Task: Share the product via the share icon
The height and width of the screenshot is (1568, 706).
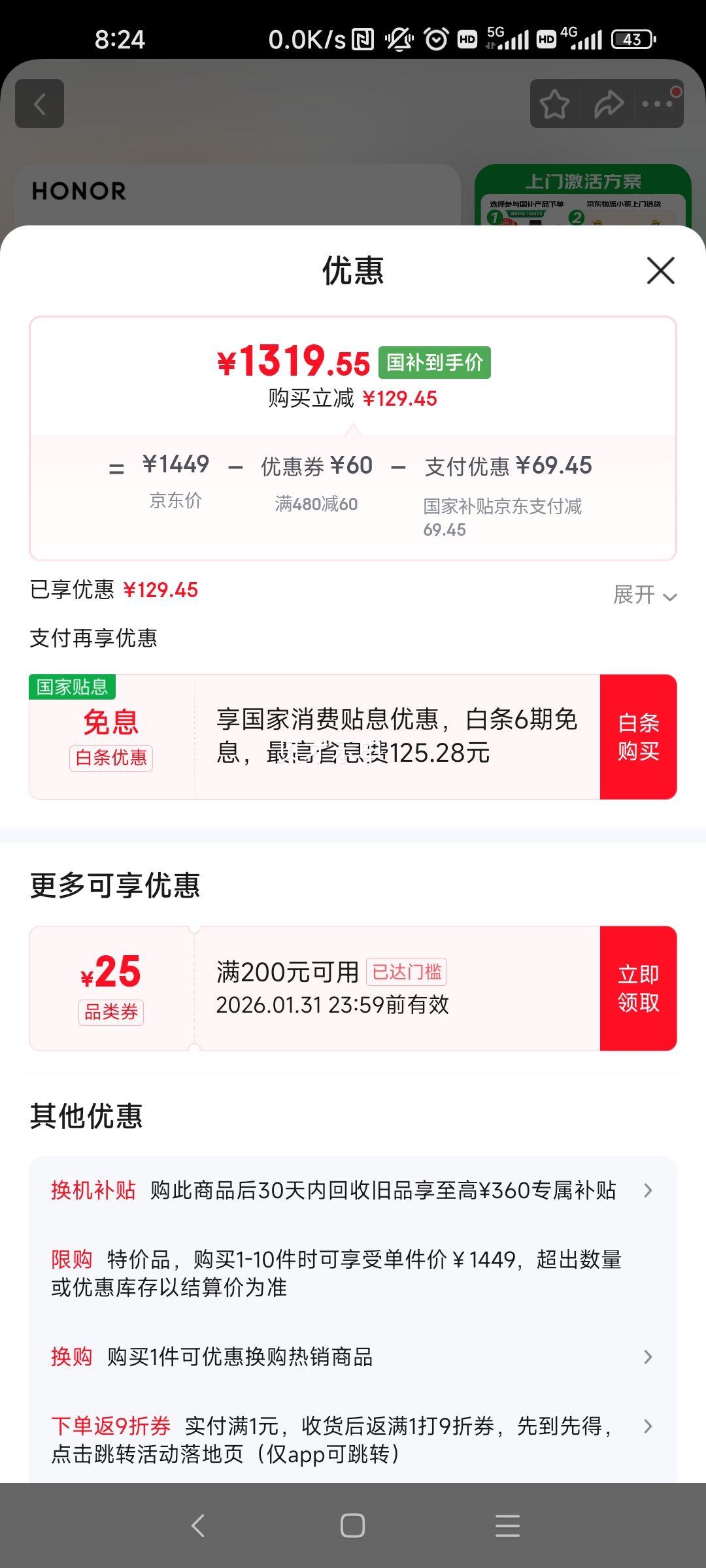Action: tap(607, 104)
